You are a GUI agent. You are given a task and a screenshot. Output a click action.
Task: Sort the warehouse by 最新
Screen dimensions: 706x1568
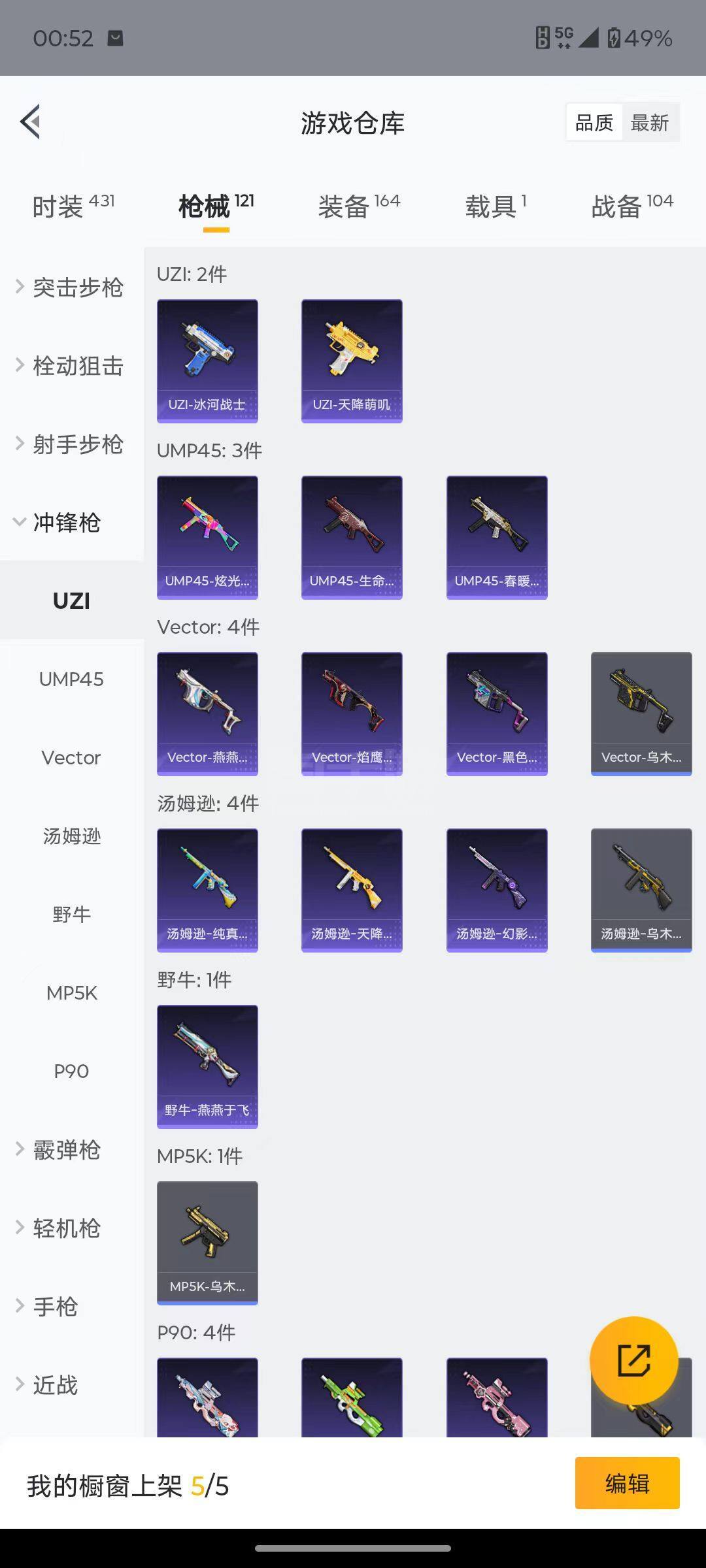(x=649, y=123)
